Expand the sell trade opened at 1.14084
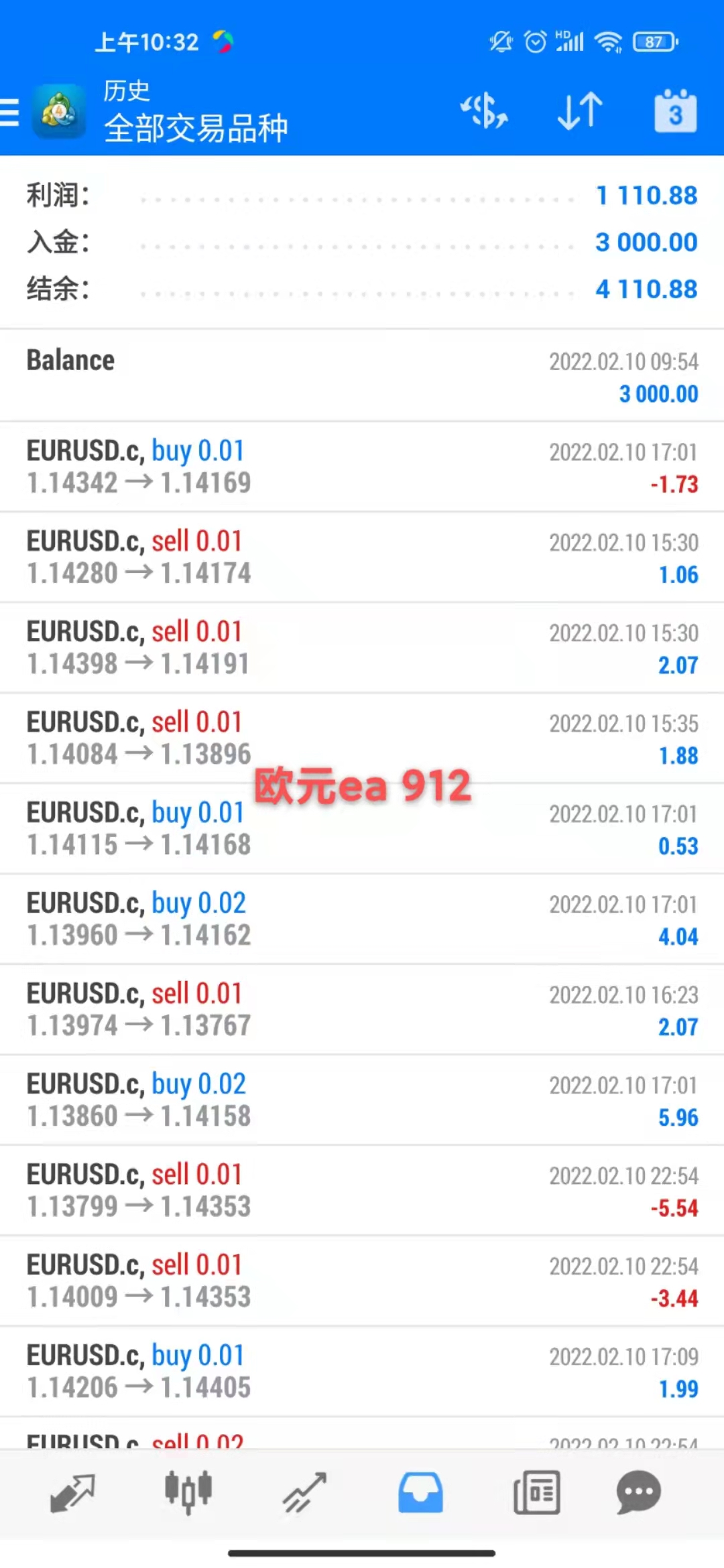The height and width of the screenshot is (1568, 724). click(x=362, y=738)
